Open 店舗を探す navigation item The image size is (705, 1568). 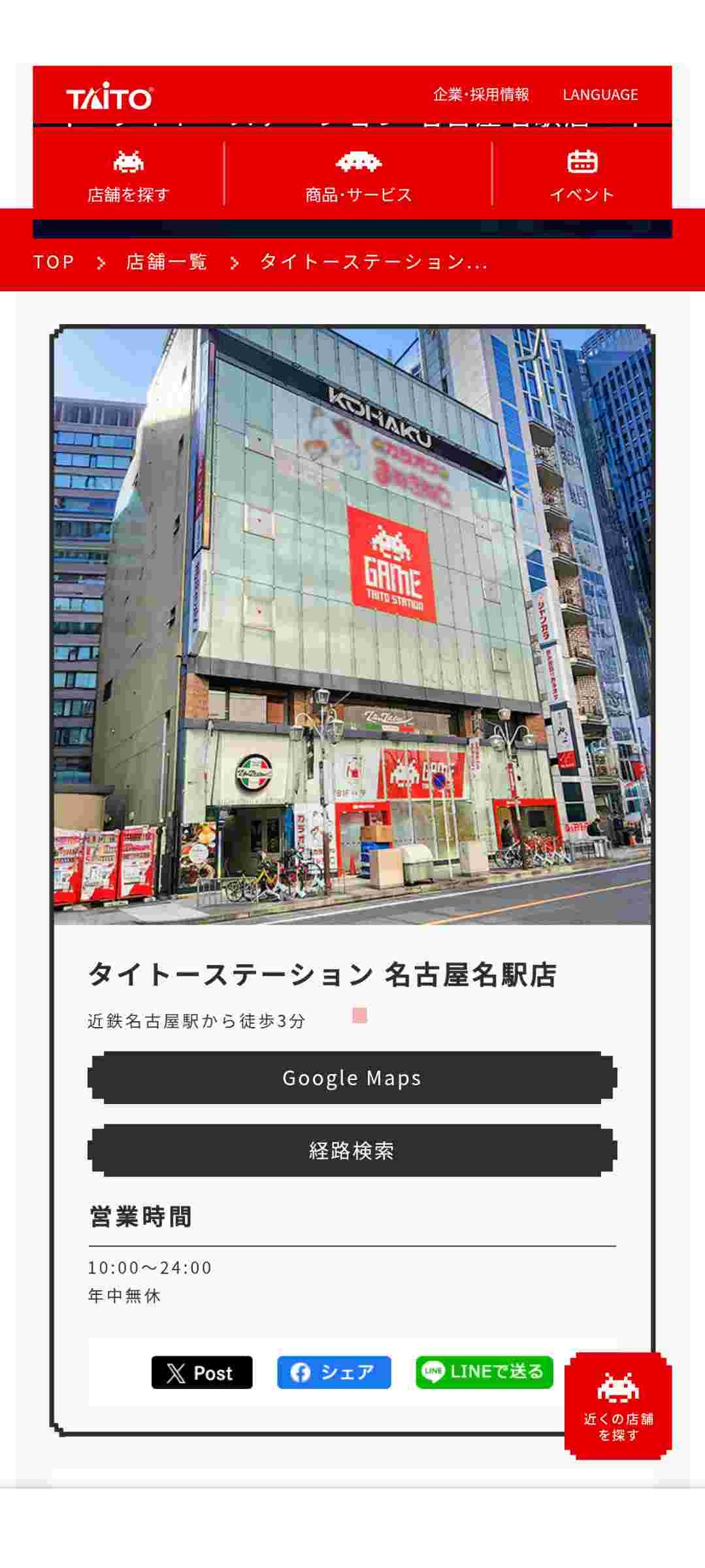[x=129, y=175]
